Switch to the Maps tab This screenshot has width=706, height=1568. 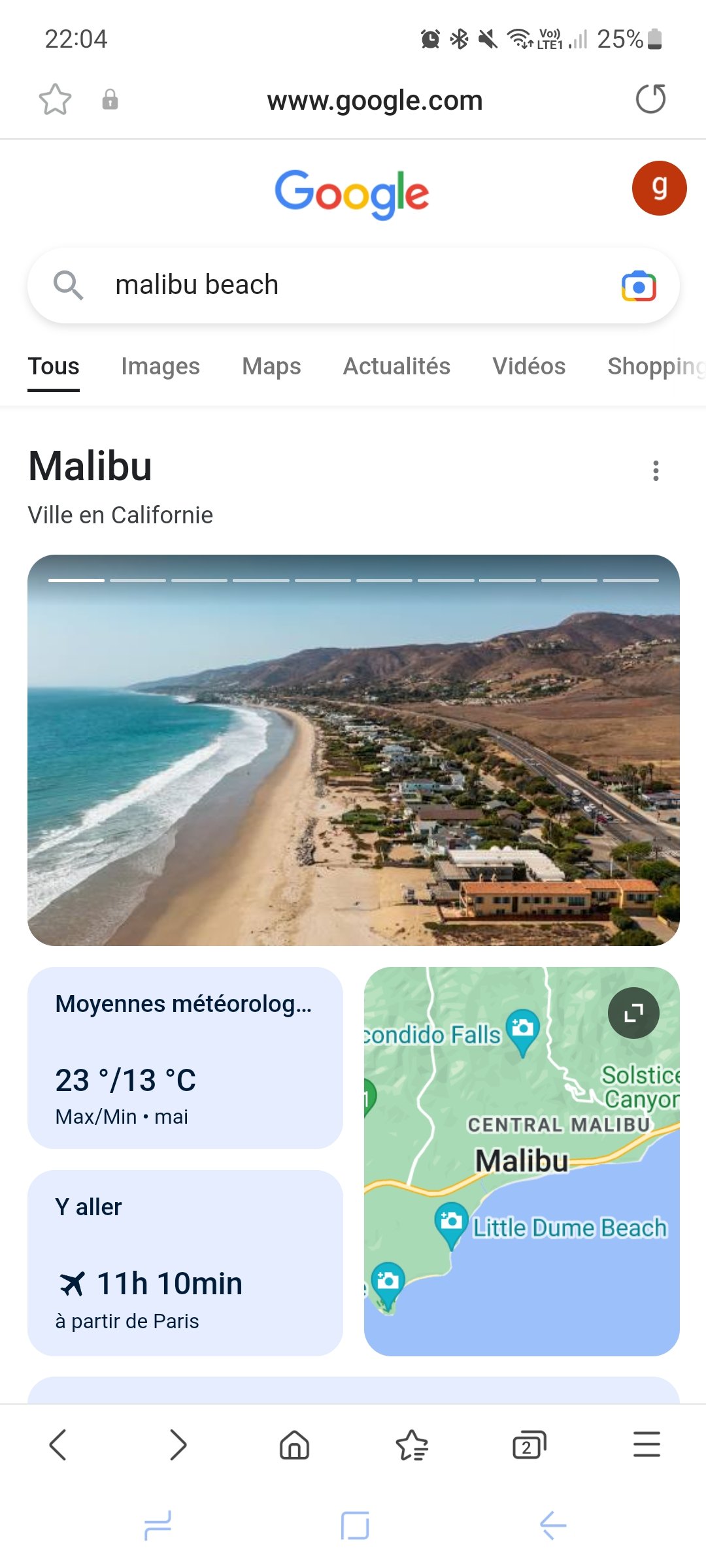click(271, 367)
